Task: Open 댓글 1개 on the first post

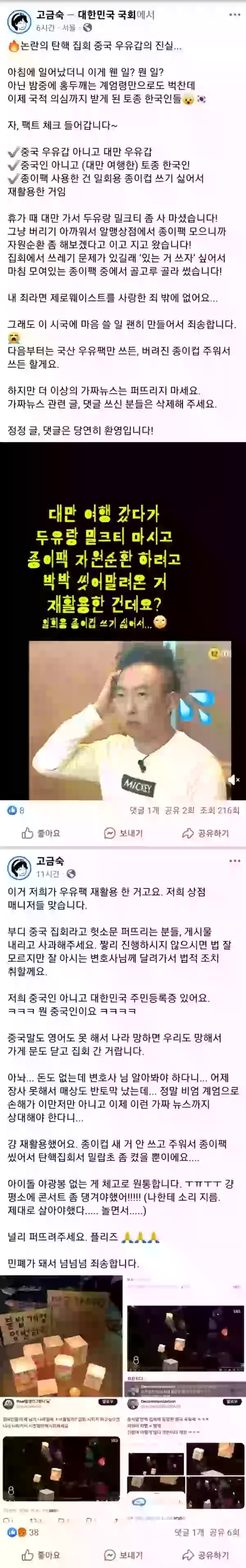Action: click(x=144, y=810)
